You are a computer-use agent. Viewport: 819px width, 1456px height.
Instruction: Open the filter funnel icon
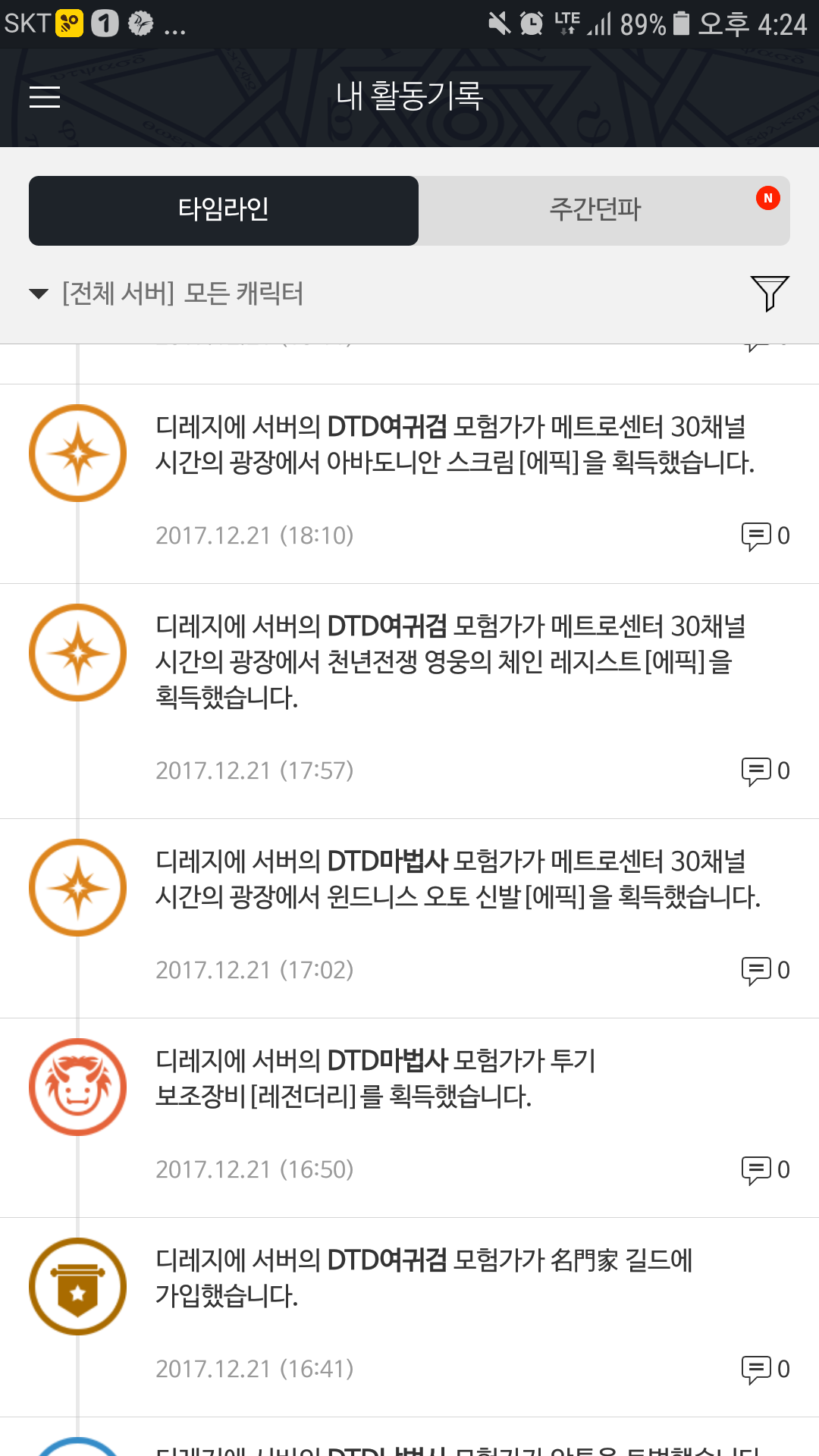[770, 293]
